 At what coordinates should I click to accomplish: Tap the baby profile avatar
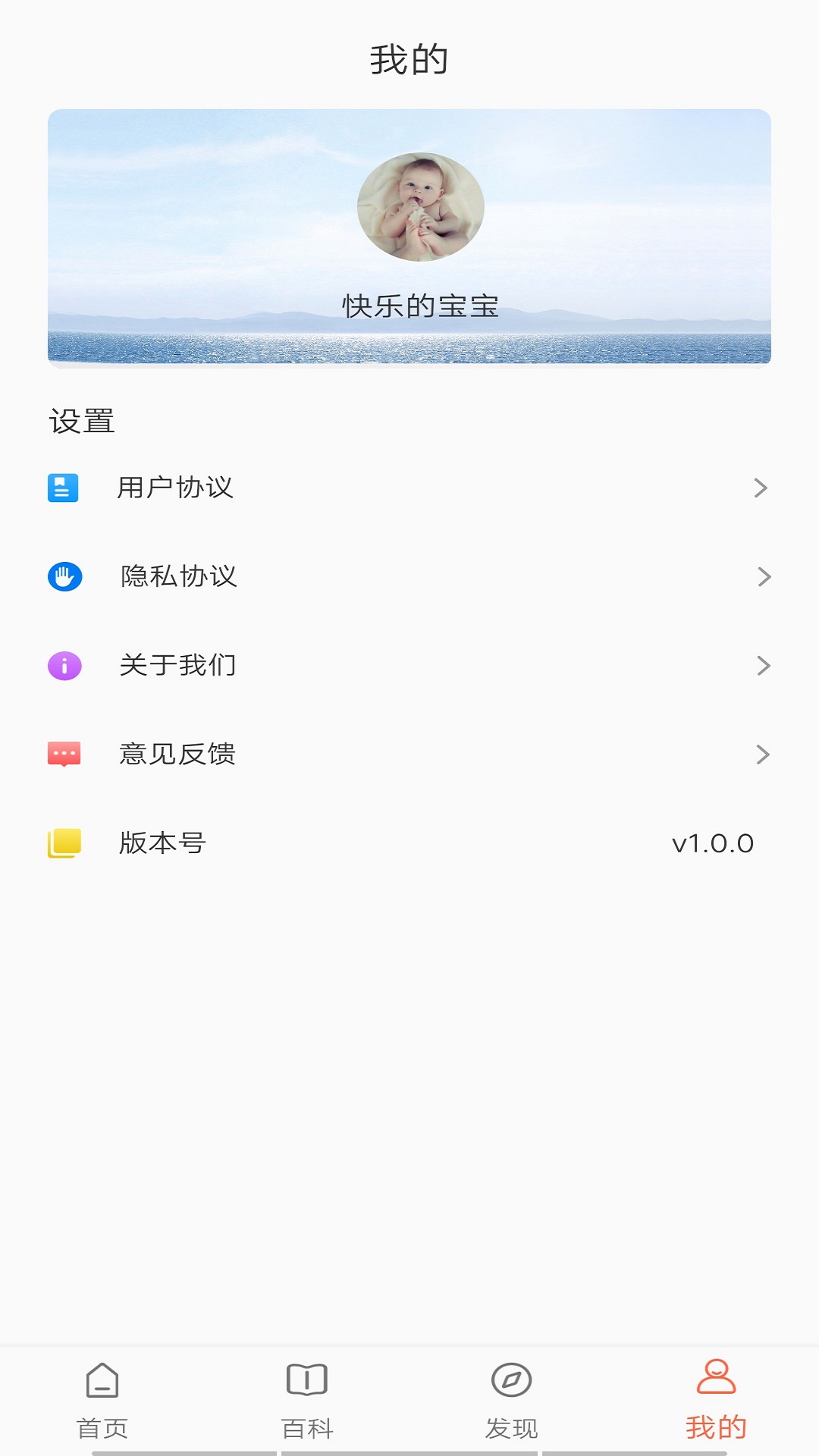point(420,207)
